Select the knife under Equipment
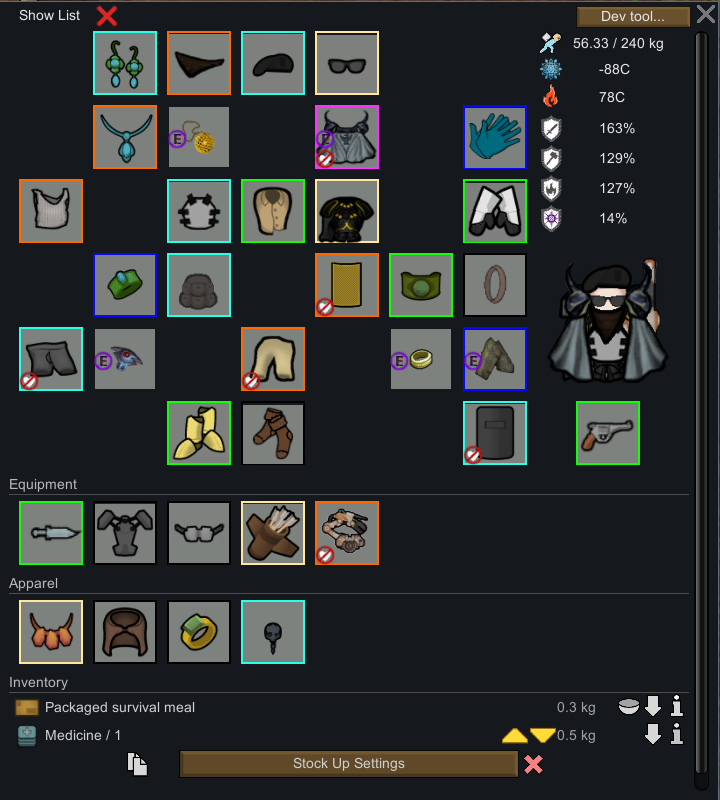This screenshot has width=720, height=800. pyautogui.click(x=51, y=533)
